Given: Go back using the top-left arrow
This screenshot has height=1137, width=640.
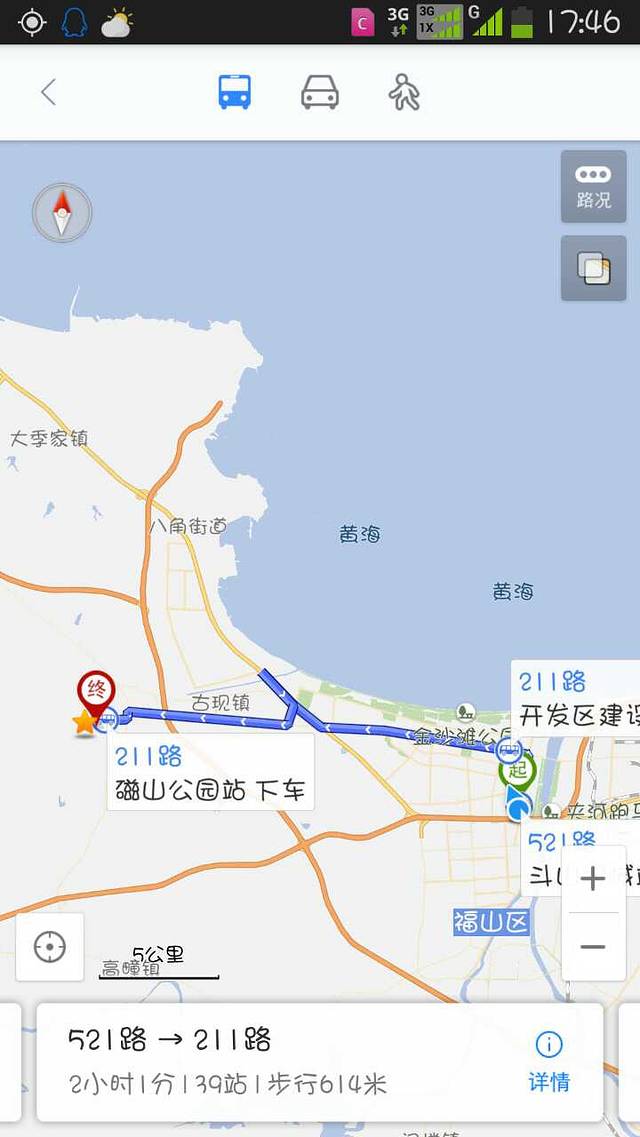Looking at the screenshot, I should 48,93.
